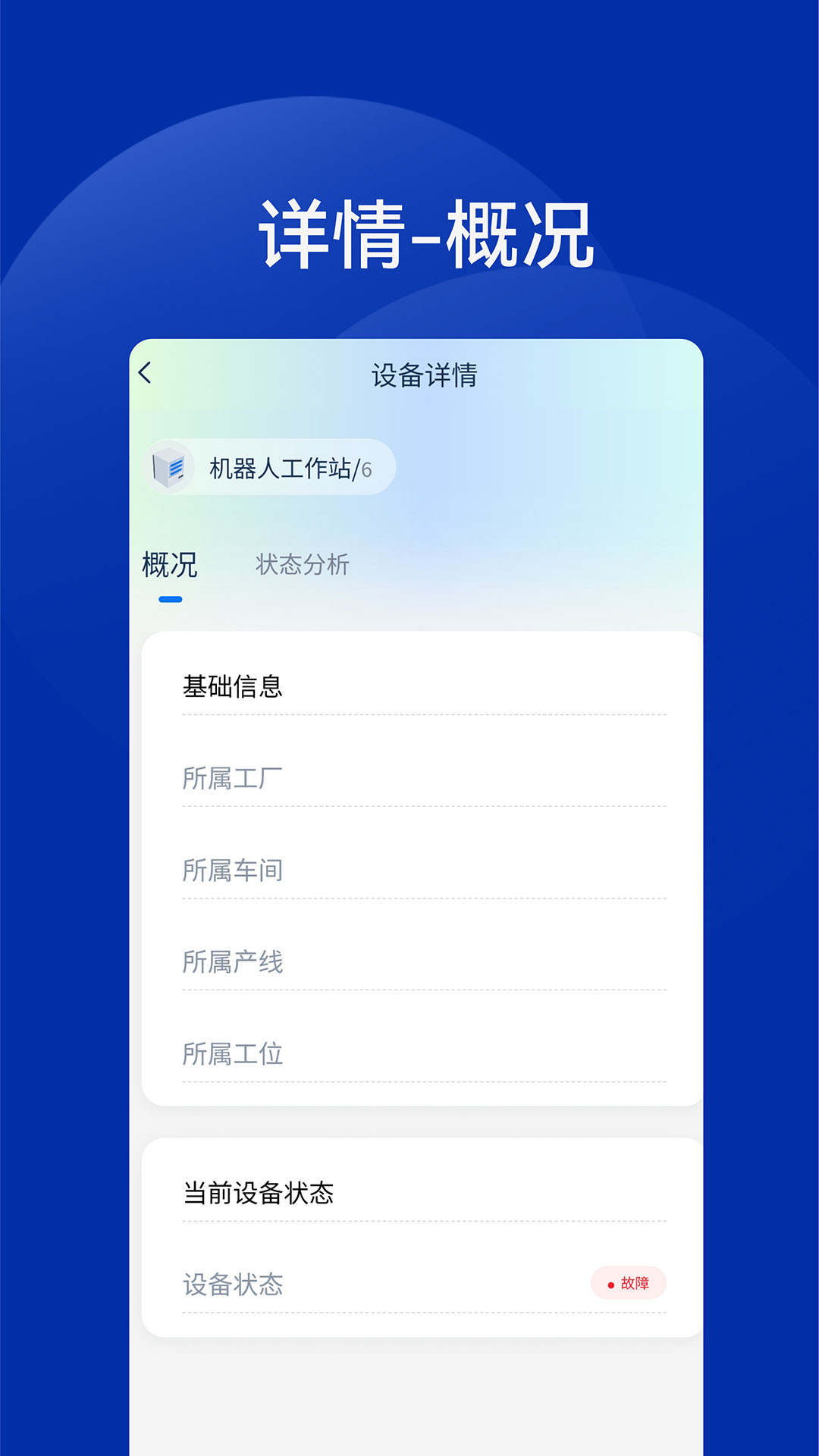Image resolution: width=819 pixels, height=1456 pixels.
Task: Tap the 设备状态 row label
Action: pos(234,1284)
